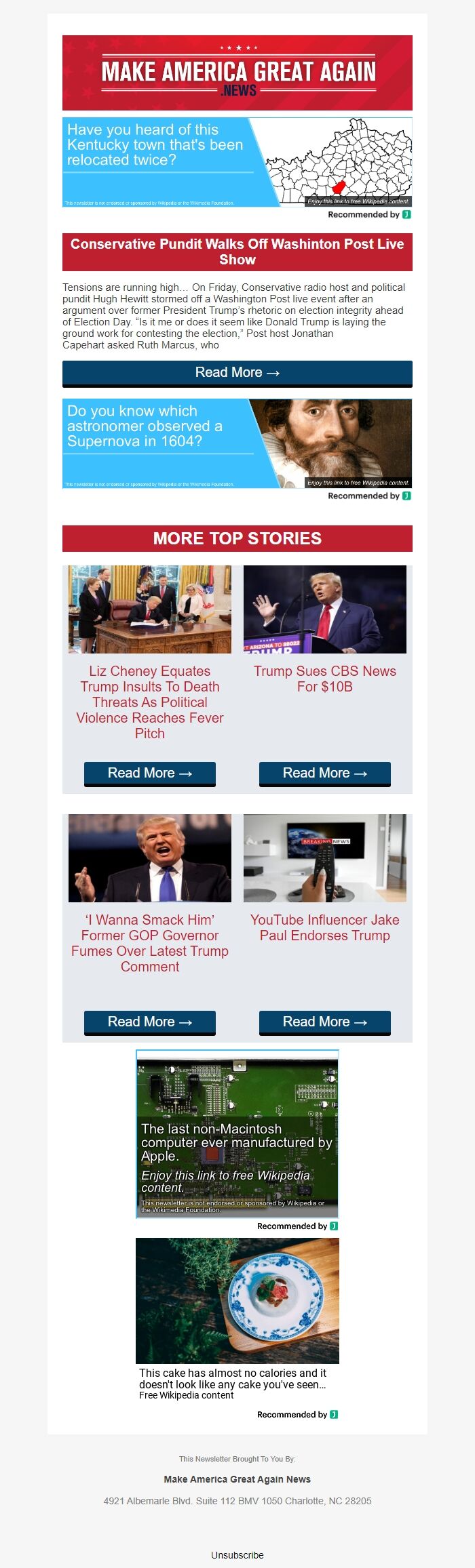Read more on the Liz Cheney story

150,773
